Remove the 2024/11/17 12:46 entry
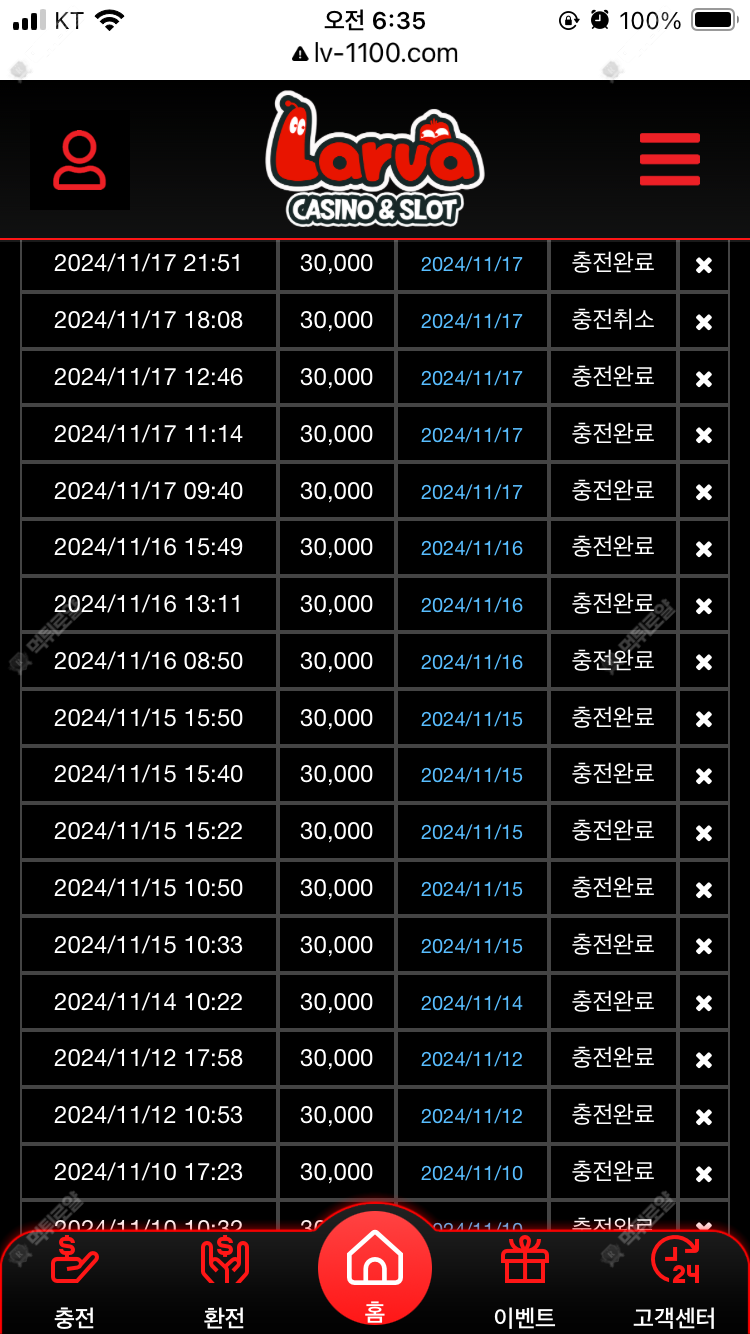The image size is (750, 1334). (704, 379)
